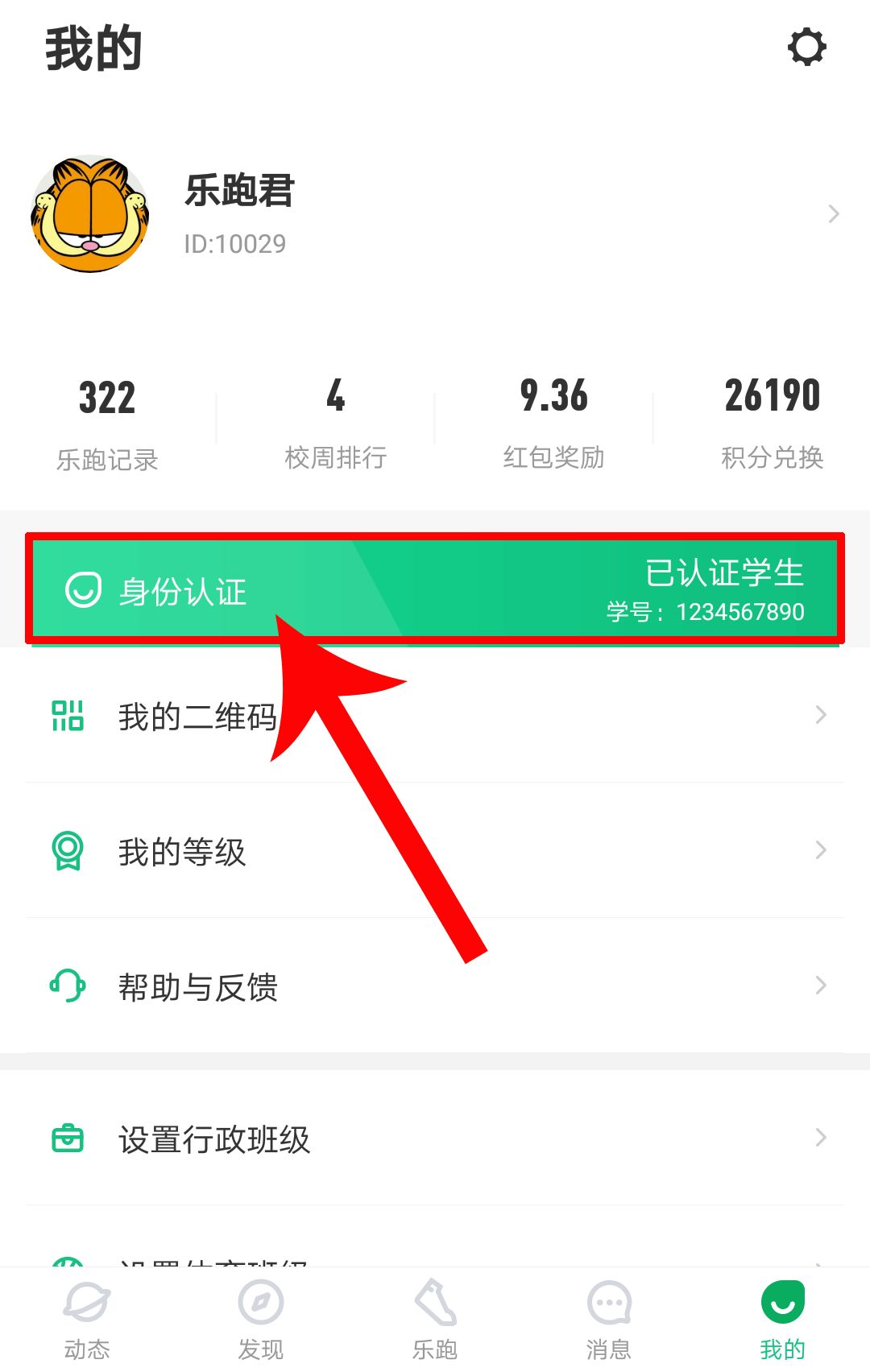Select the medal icon for 我的等级
Viewport: 870px width, 1372px height.
(x=68, y=850)
